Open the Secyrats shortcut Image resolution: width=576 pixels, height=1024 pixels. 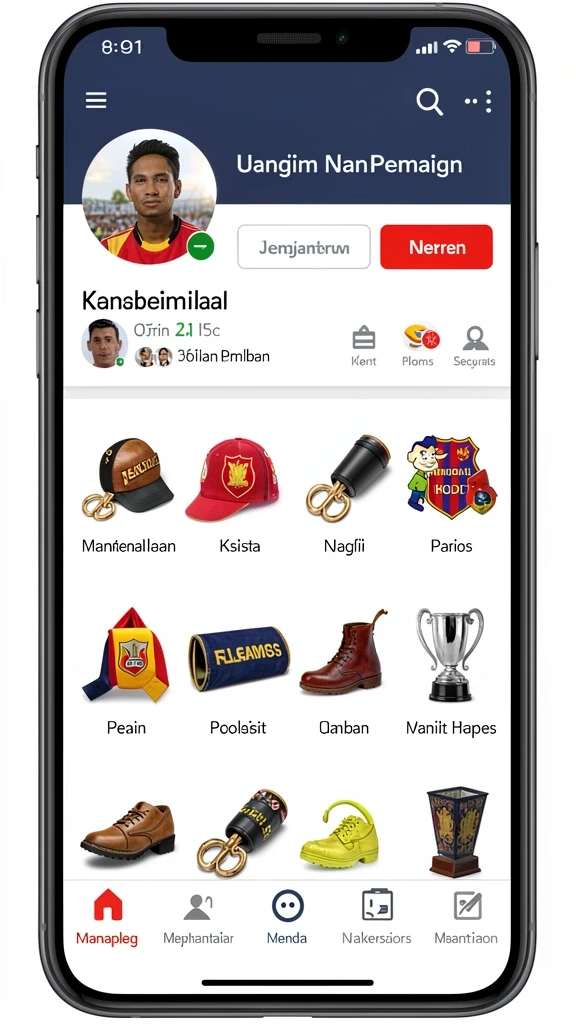[474, 346]
